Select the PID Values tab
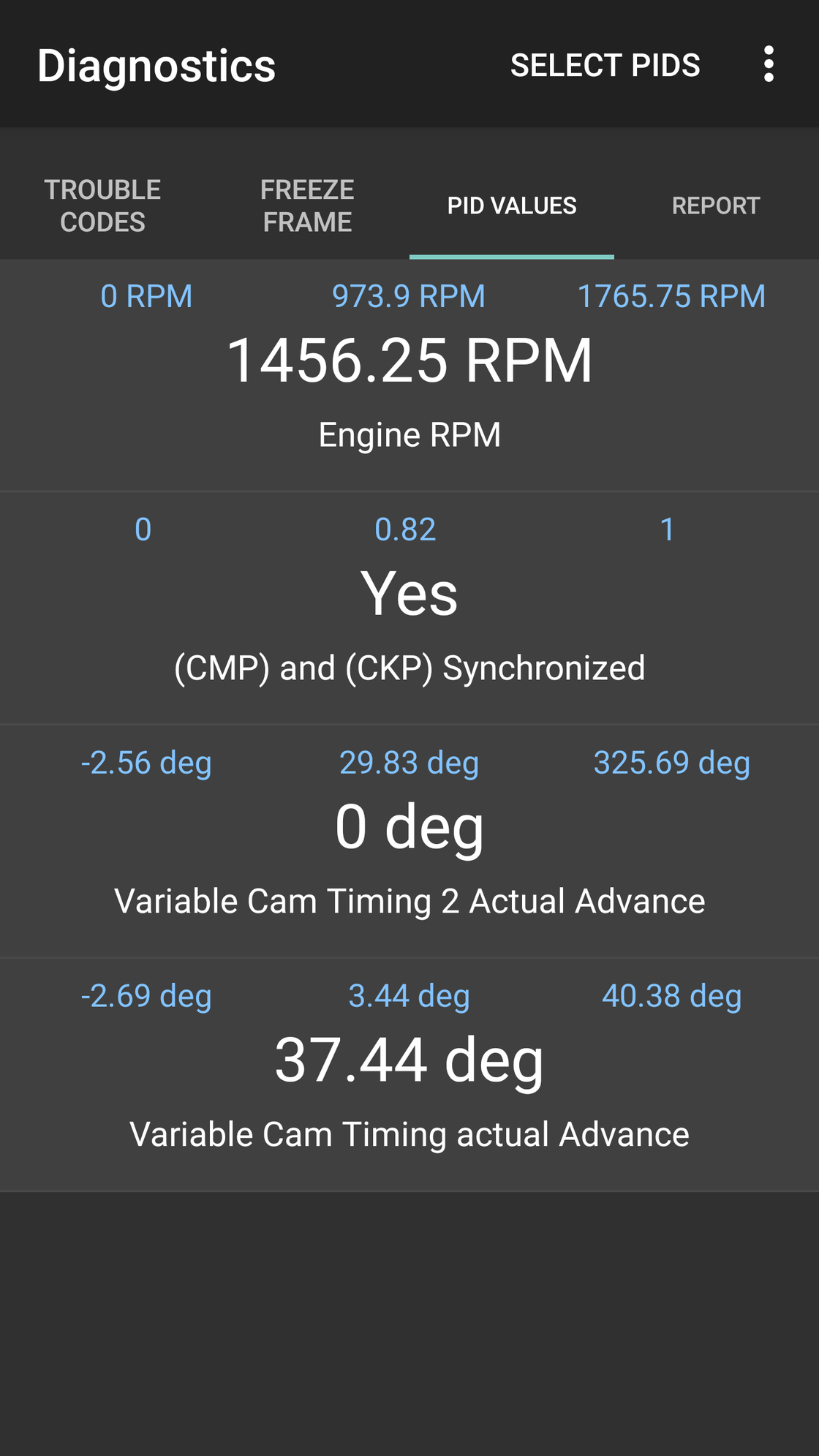The height and width of the screenshot is (1456, 819). pos(512,205)
